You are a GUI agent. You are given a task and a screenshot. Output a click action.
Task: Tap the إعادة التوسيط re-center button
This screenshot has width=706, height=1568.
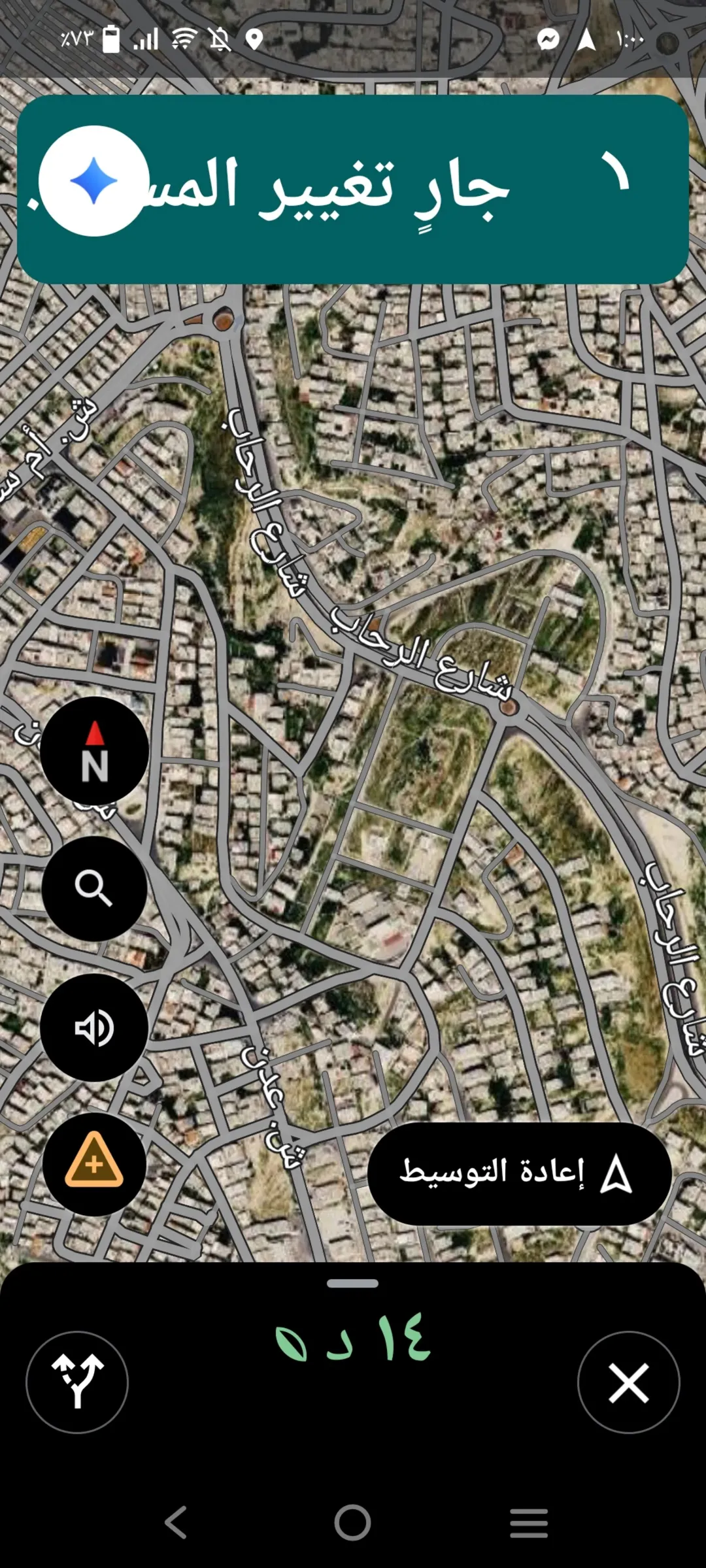(520, 1174)
